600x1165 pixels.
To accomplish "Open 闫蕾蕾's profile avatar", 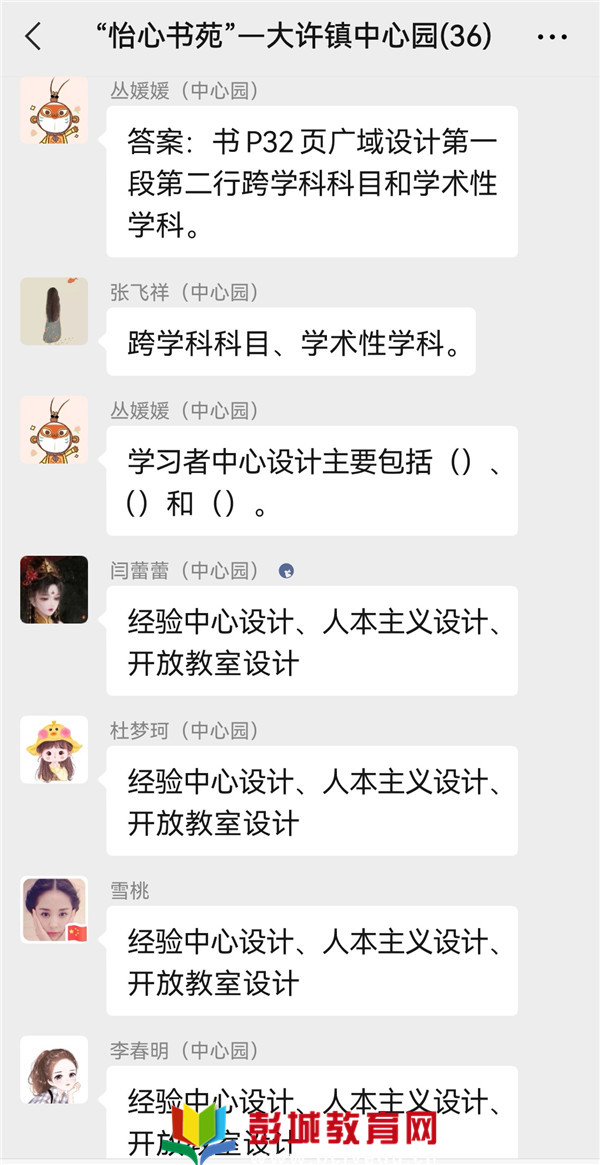I will [54, 590].
